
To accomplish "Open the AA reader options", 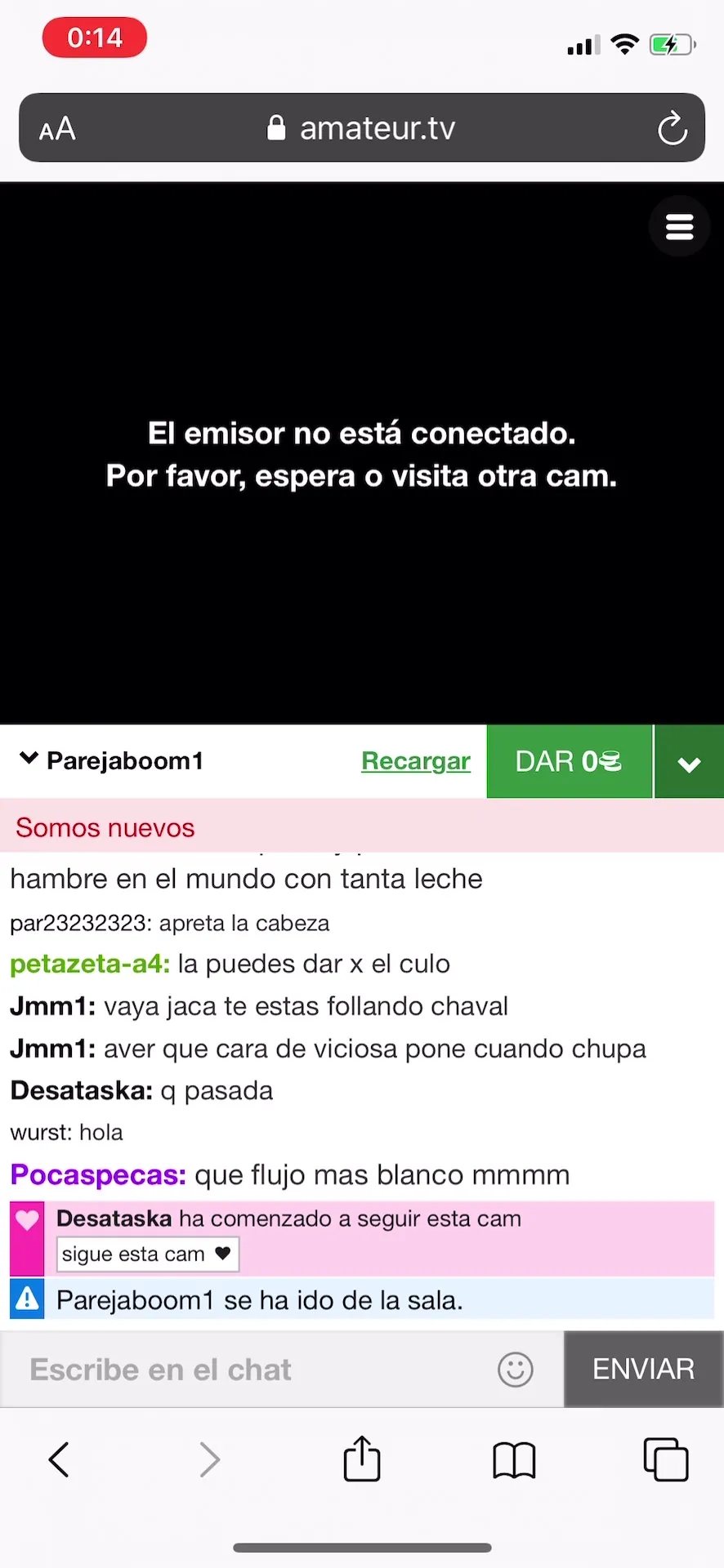I will pyautogui.click(x=57, y=129).
